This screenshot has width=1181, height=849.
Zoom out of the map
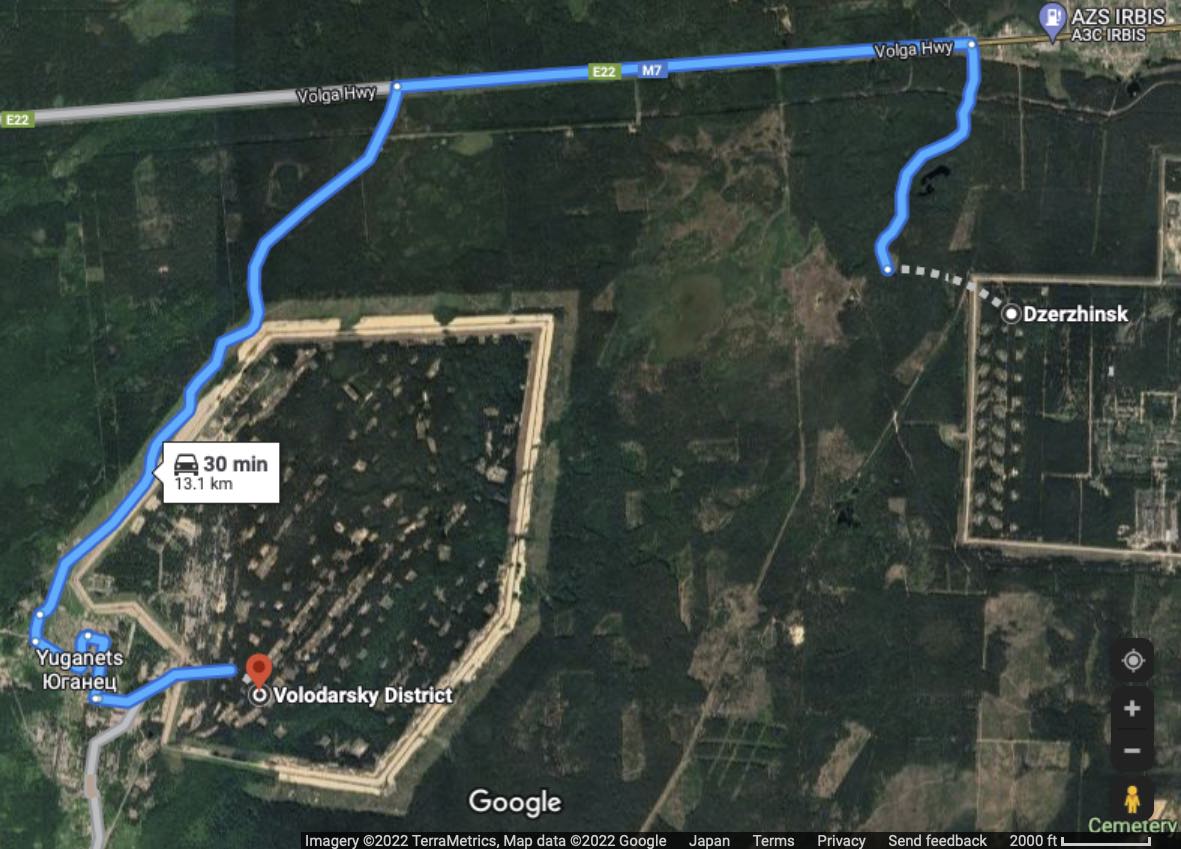[x=1132, y=750]
